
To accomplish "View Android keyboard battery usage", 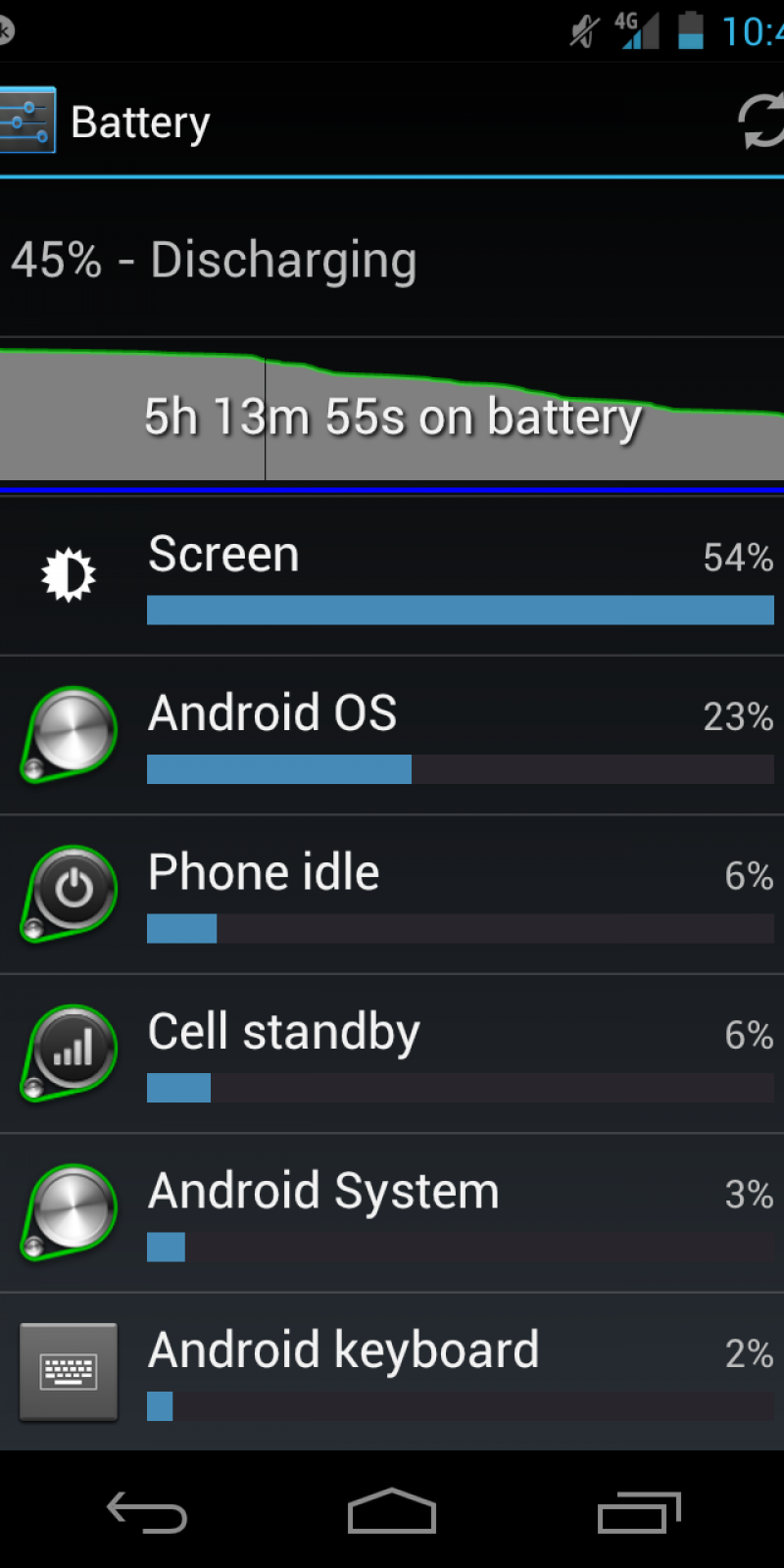I will (392, 1372).
